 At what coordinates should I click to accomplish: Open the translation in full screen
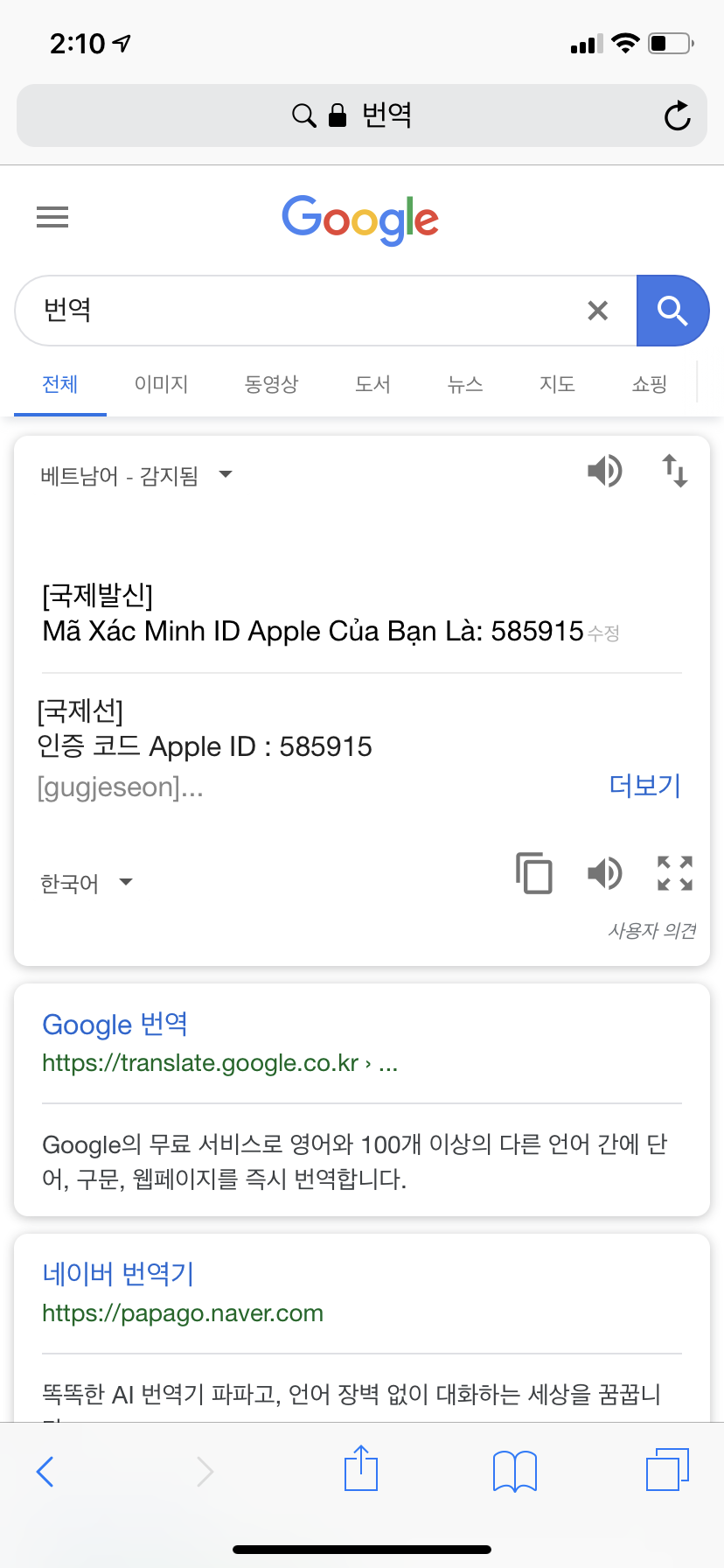[x=674, y=872]
